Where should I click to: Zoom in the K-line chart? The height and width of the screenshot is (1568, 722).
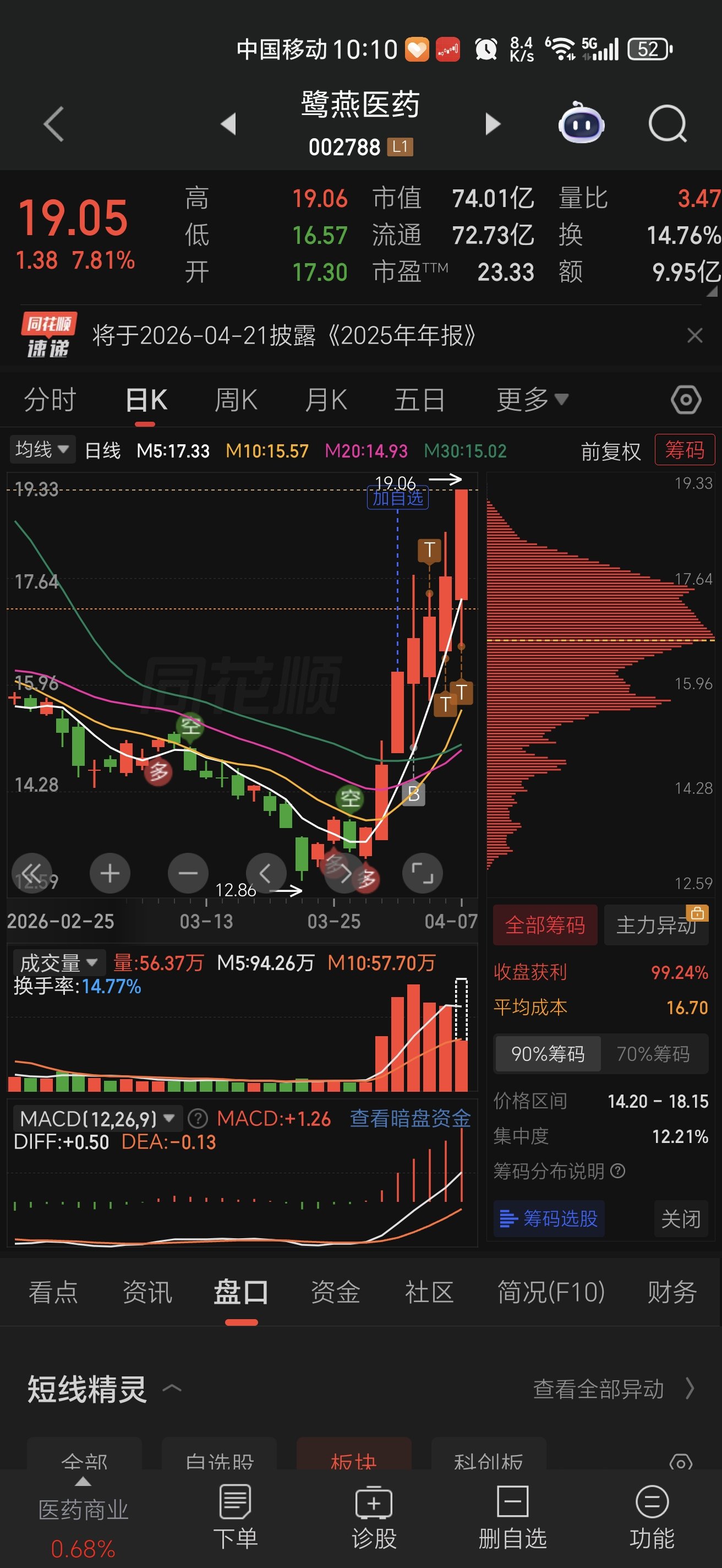tap(110, 874)
